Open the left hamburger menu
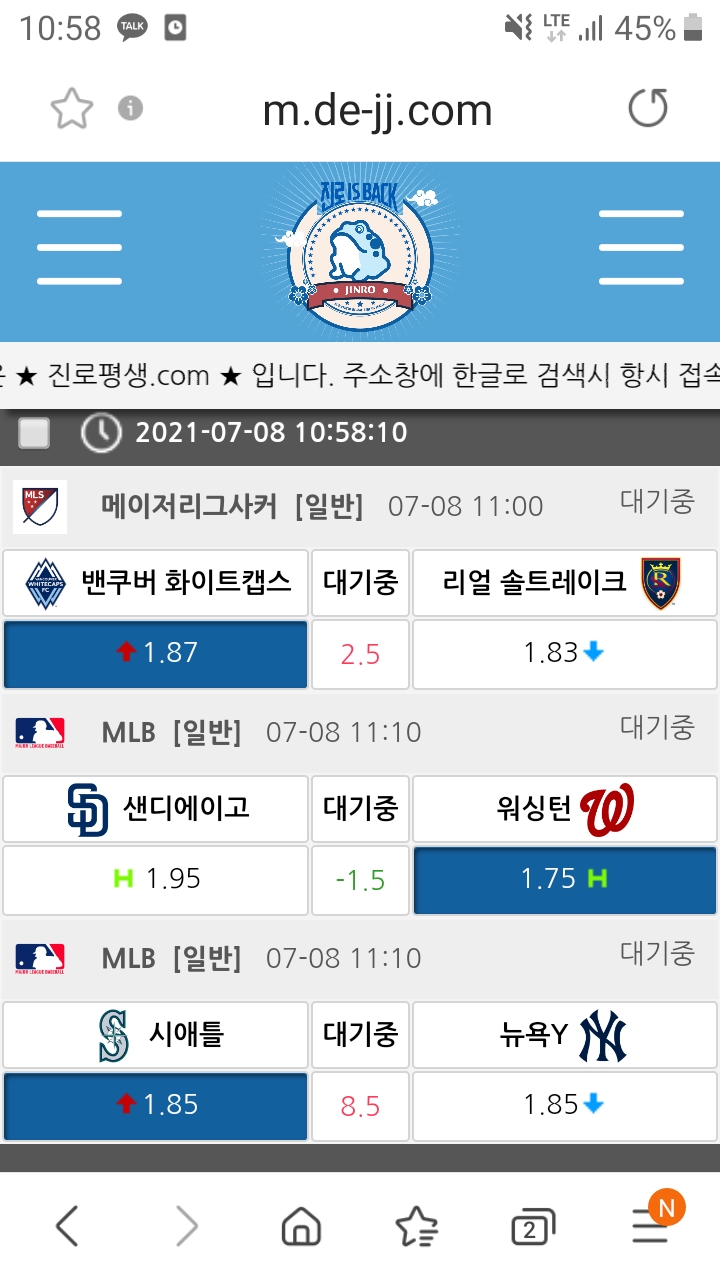Screen dimensions: 720x1280 click(79, 247)
